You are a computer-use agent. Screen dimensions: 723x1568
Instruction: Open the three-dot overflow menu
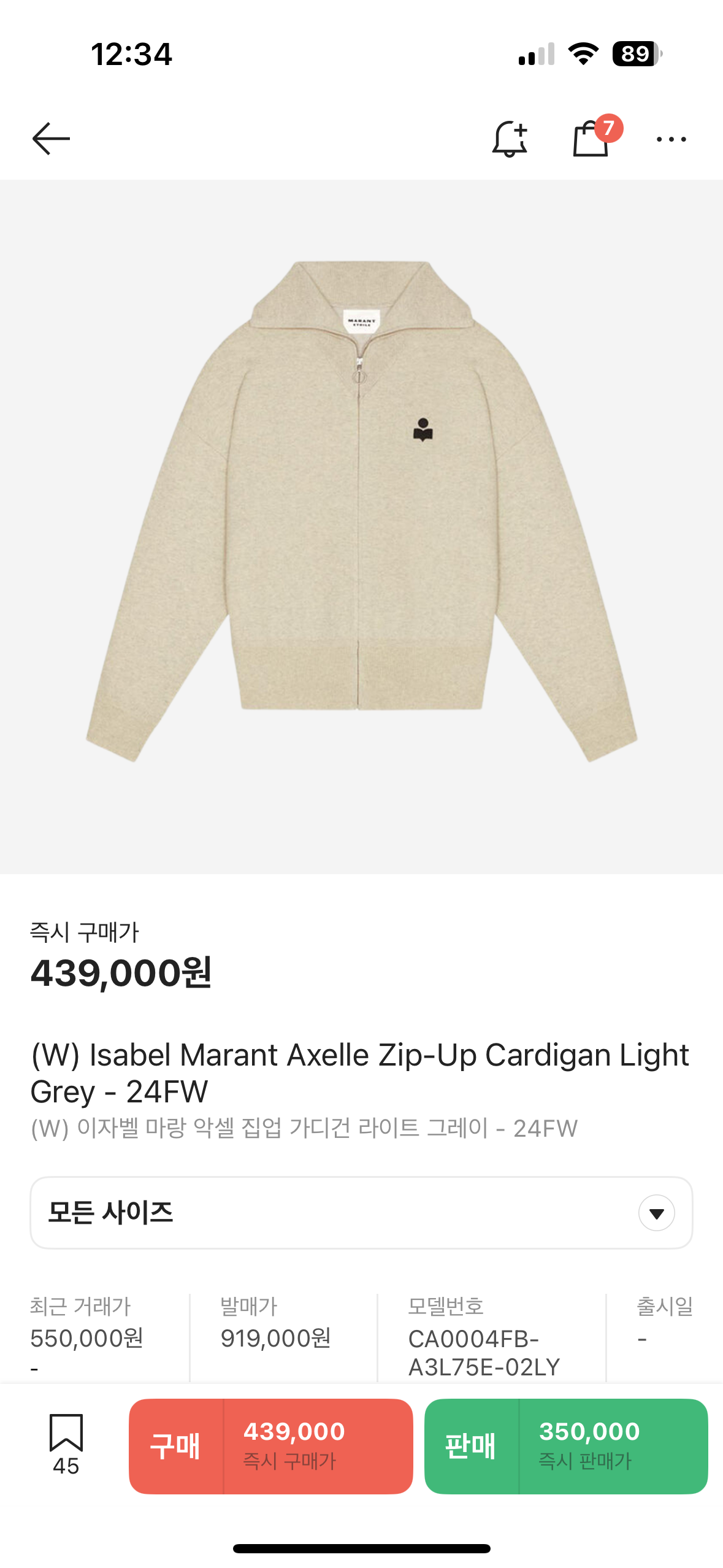(x=671, y=139)
